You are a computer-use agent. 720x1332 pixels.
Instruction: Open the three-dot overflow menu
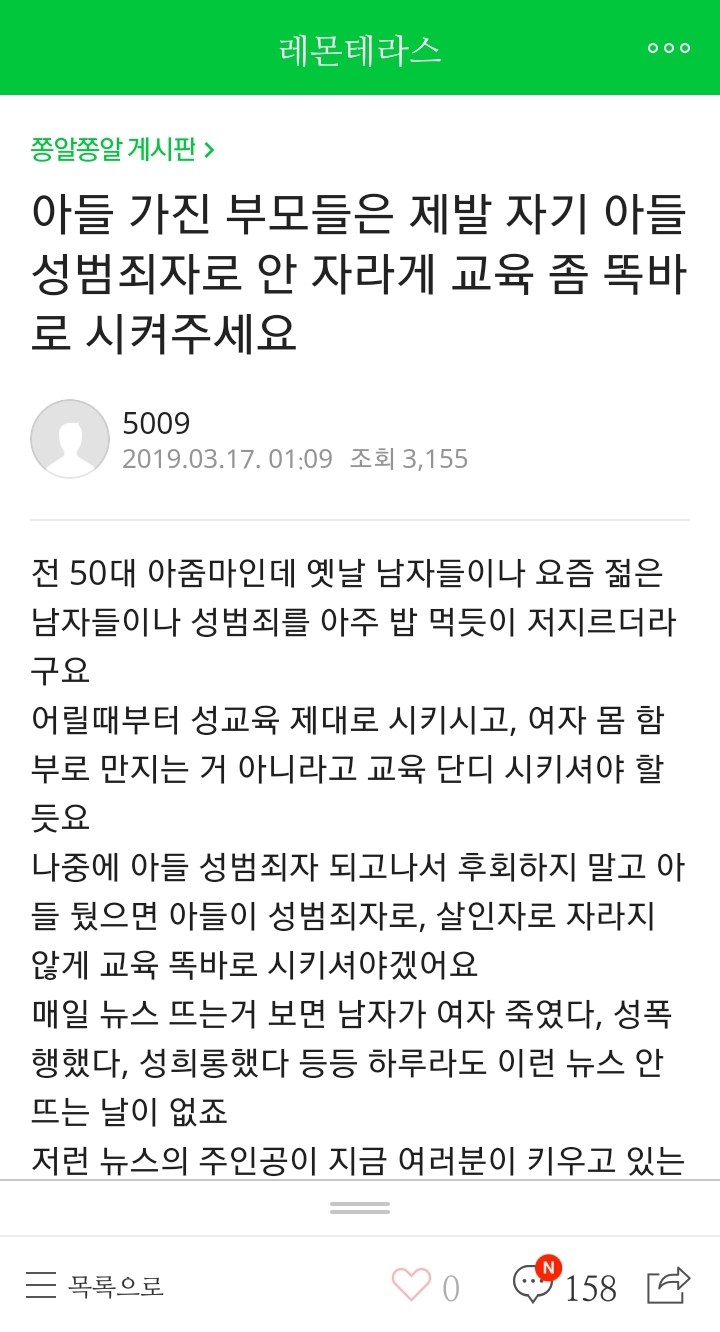coord(668,48)
